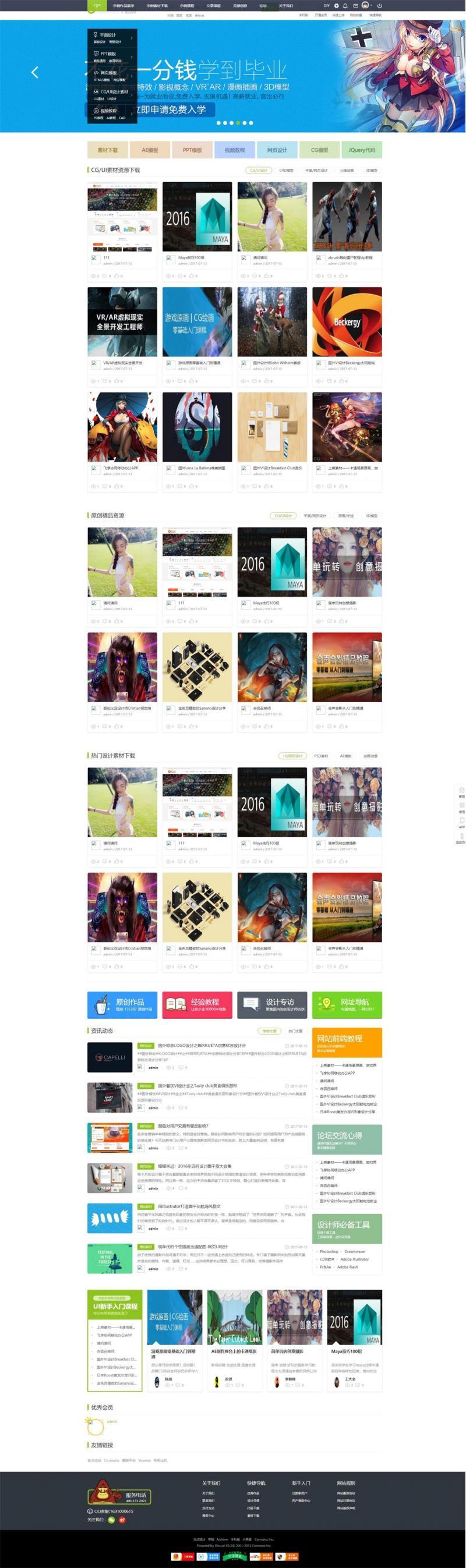Open the 原创作品 blue banner
This screenshot has width=466, height=1568.
122,1004
